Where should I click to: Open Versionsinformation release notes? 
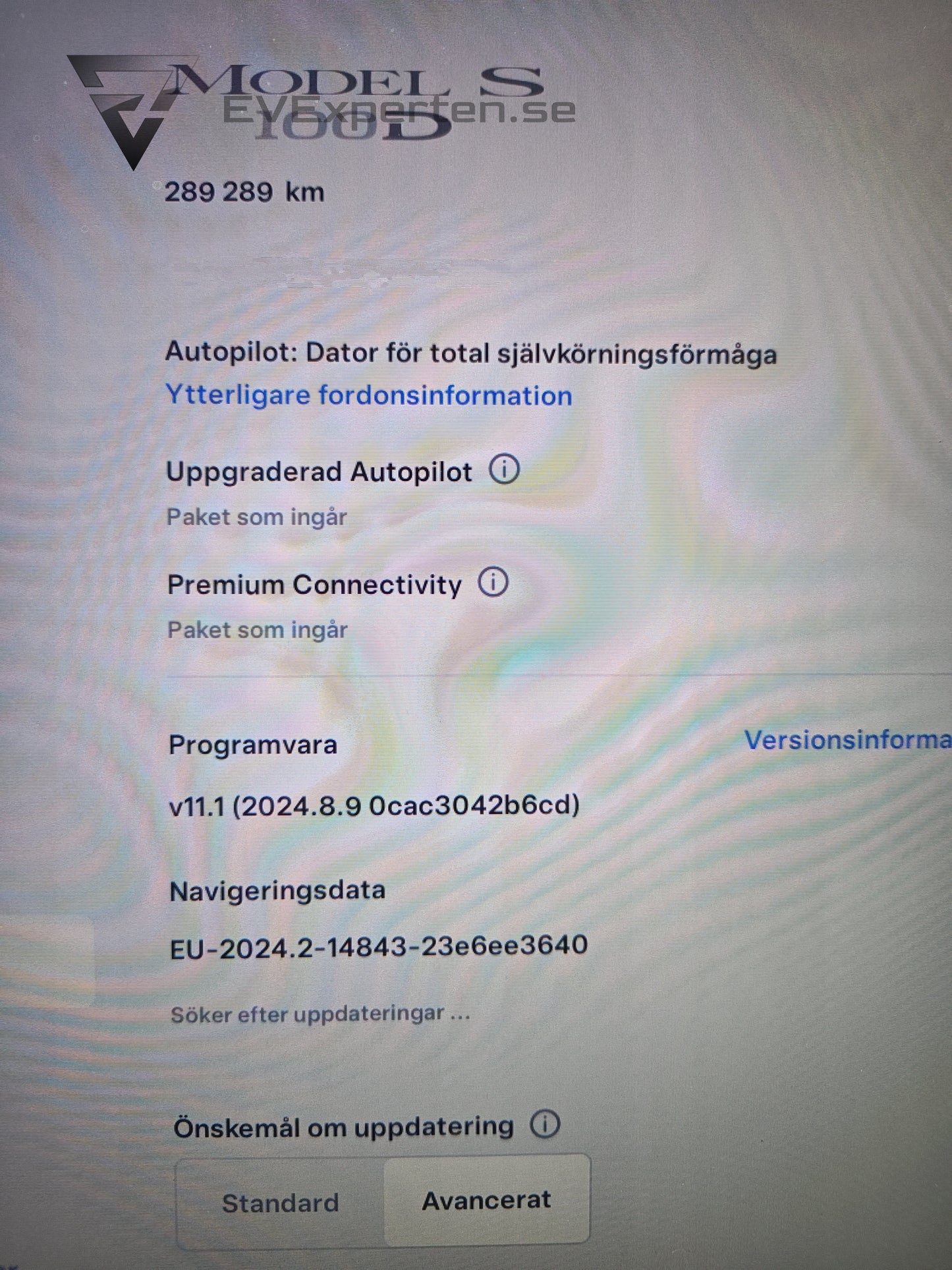847,740
